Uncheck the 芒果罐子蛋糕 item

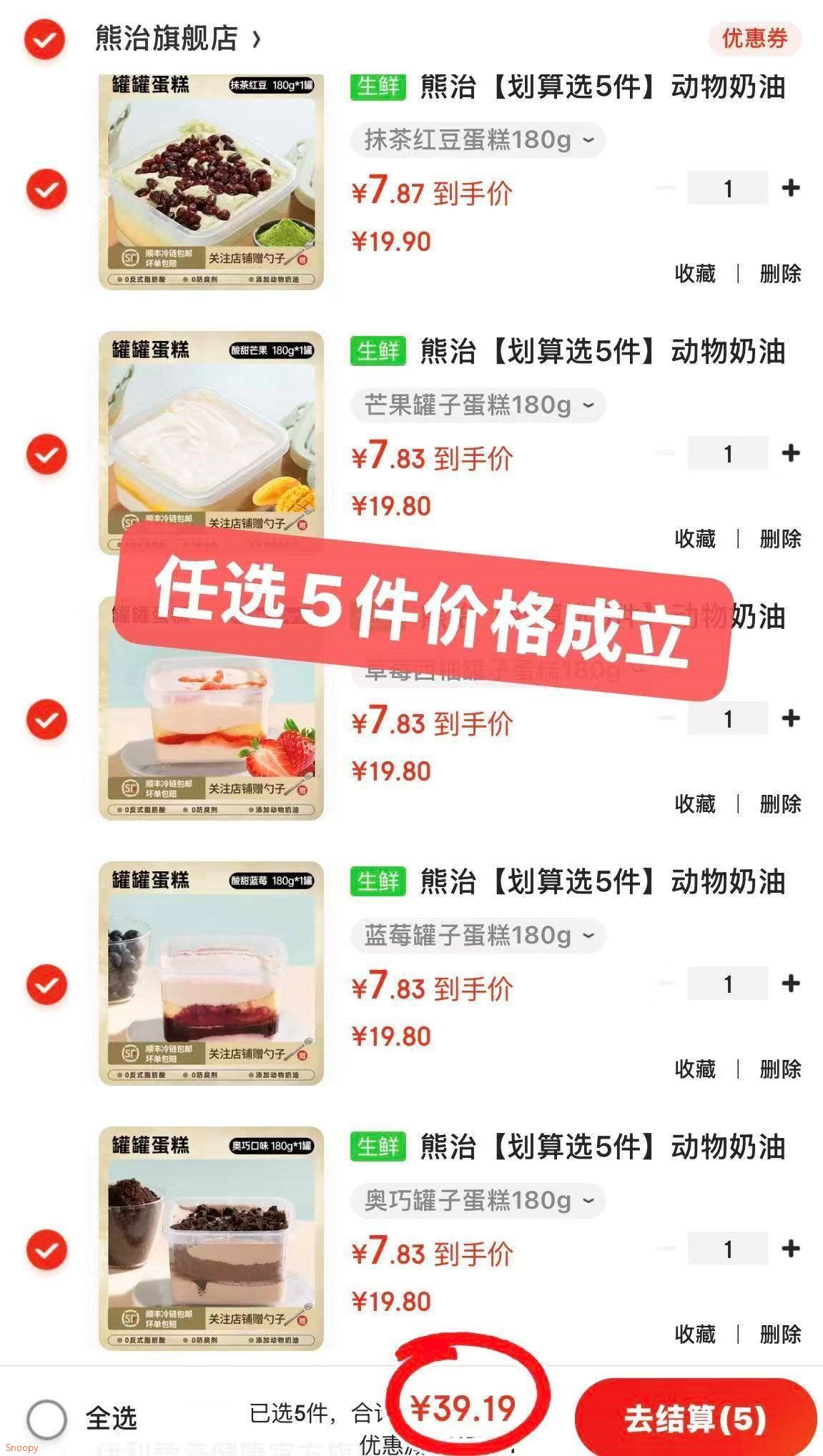pos(46,454)
